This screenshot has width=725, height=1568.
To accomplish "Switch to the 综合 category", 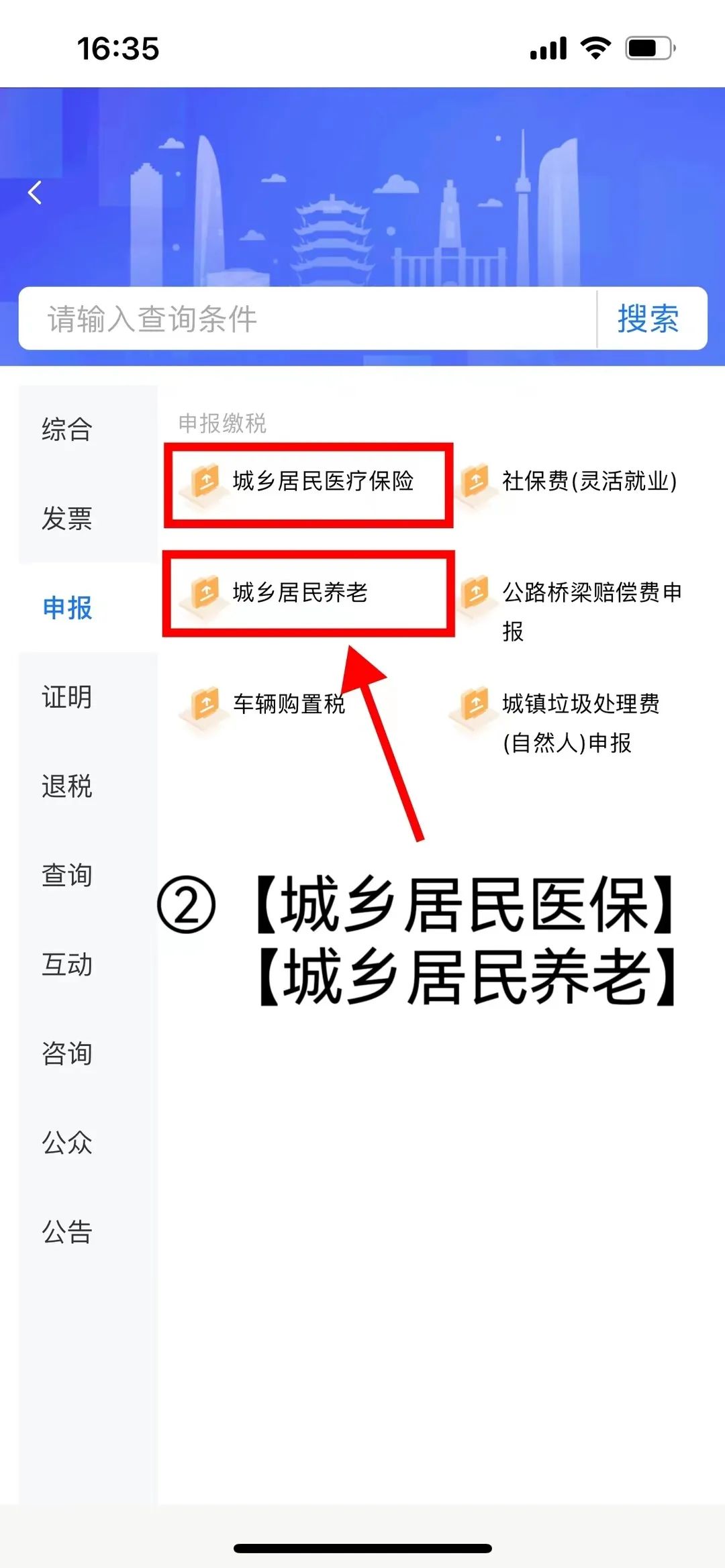I will 67,430.
